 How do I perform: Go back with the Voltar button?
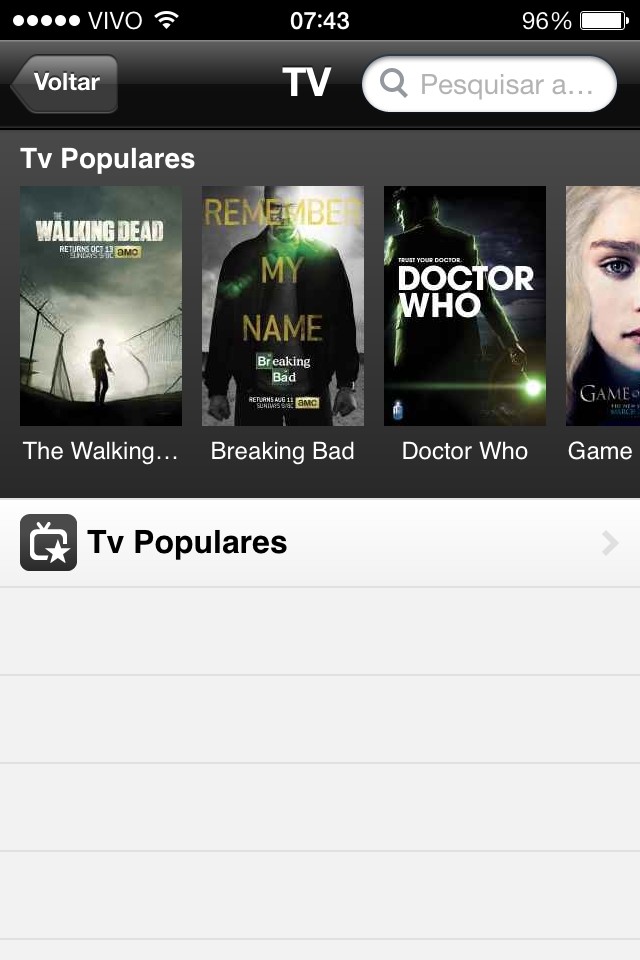[x=66, y=83]
